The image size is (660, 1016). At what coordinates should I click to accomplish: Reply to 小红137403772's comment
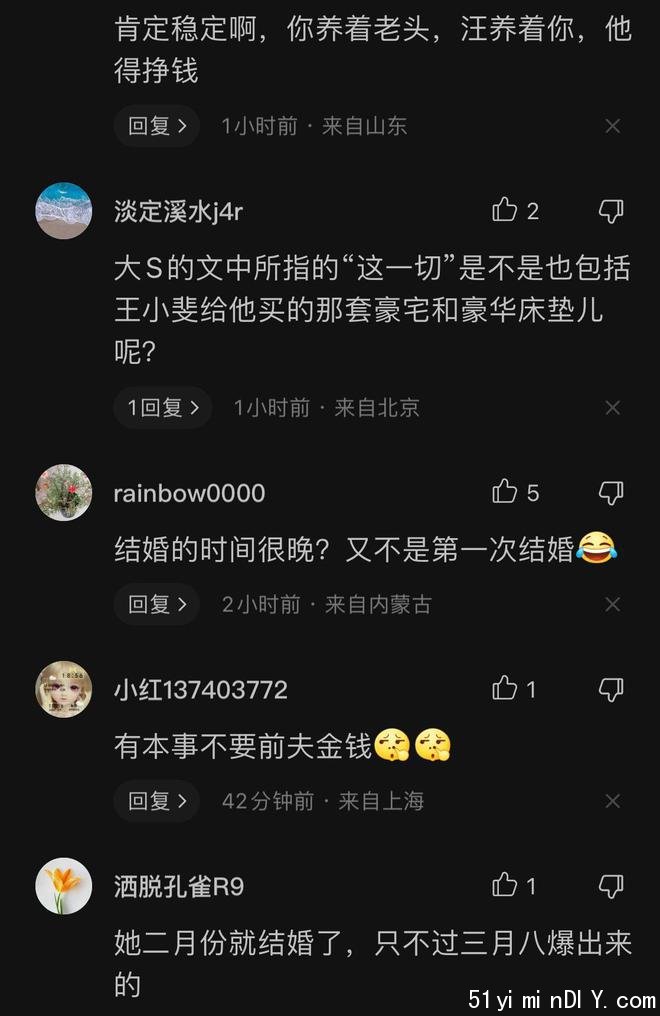pyautogui.click(x=157, y=801)
